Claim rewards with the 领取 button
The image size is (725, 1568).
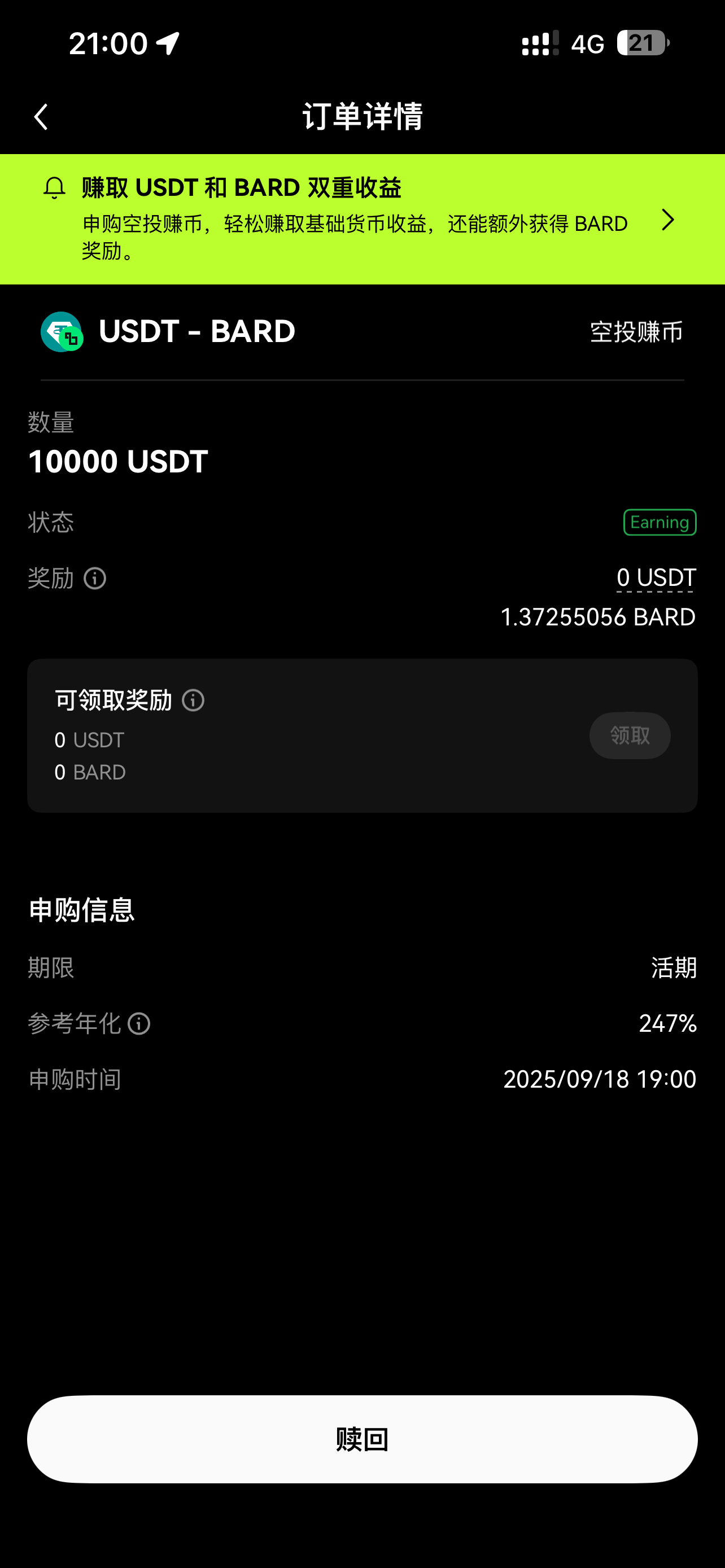click(630, 735)
